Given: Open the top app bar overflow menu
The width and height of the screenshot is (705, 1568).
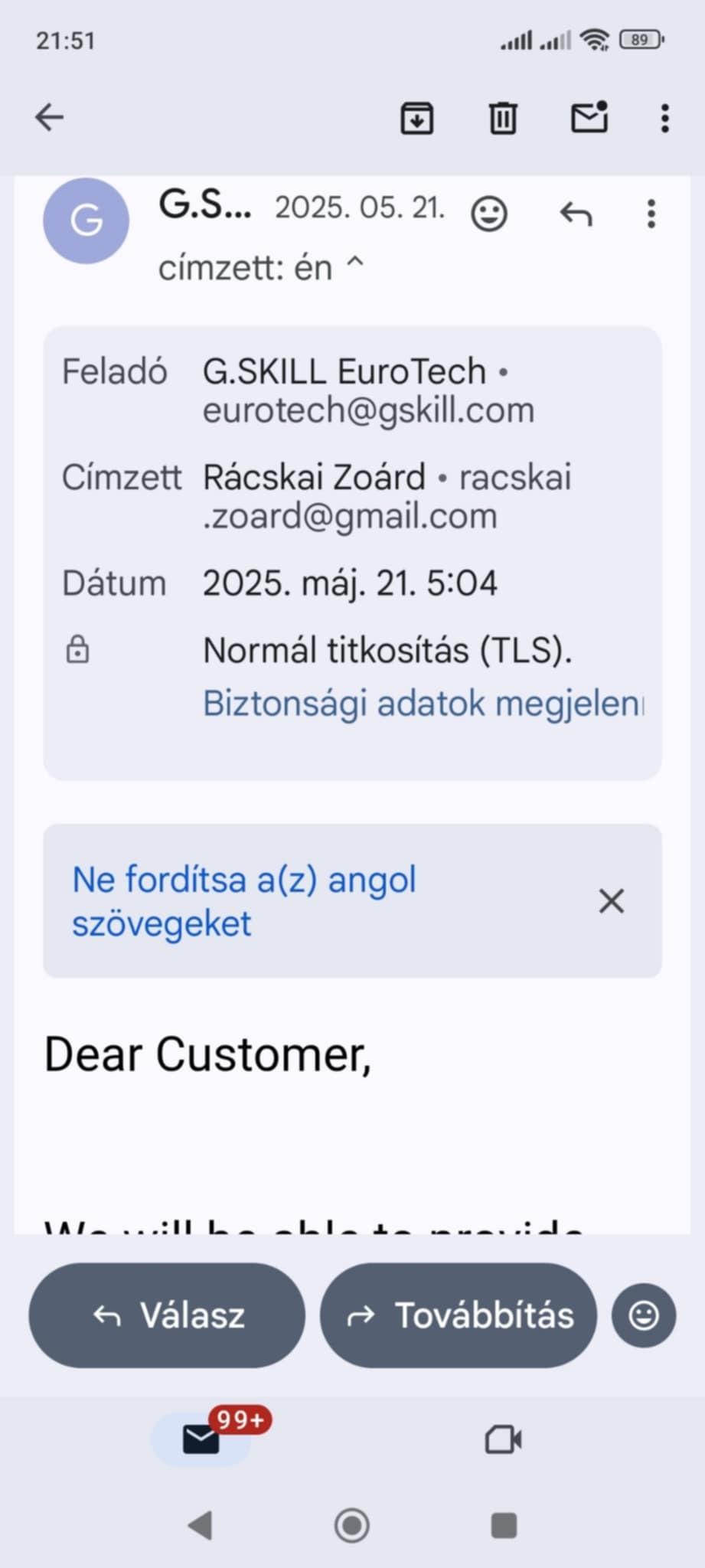Looking at the screenshot, I should pos(664,119).
